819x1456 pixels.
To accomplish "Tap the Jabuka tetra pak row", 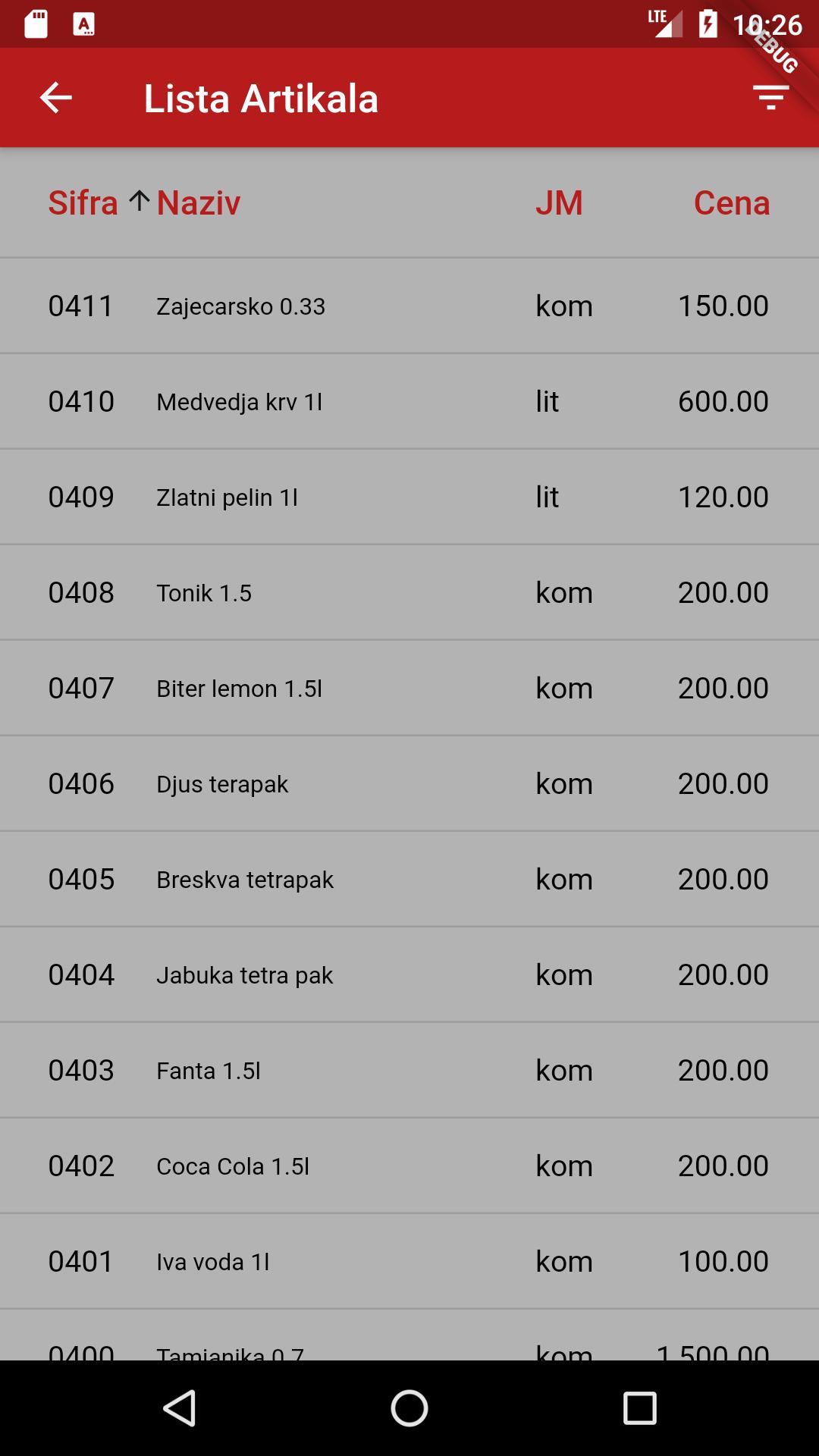I will pos(409,975).
